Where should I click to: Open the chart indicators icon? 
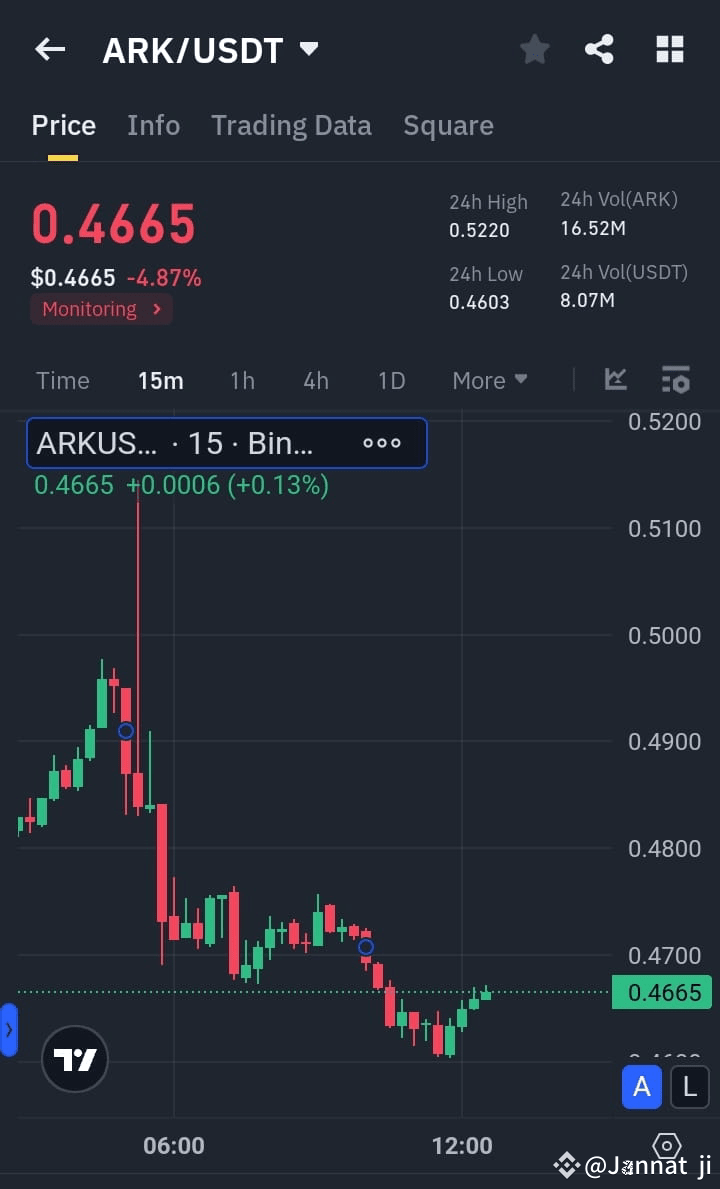coord(615,380)
